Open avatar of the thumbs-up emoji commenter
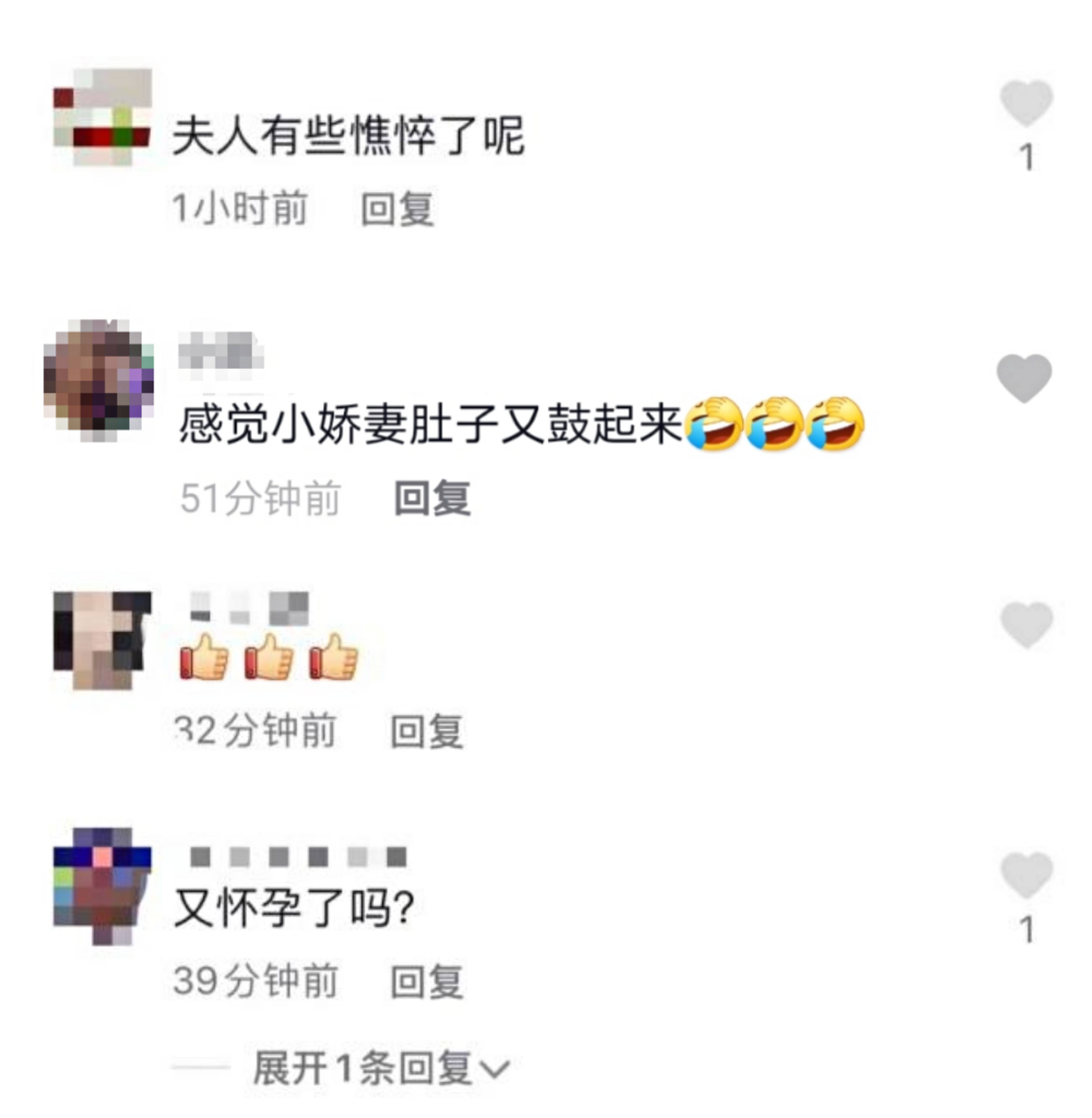The height and width of the screenshot is (1118, 1092). pyautogui.click(x=102, y=640)
